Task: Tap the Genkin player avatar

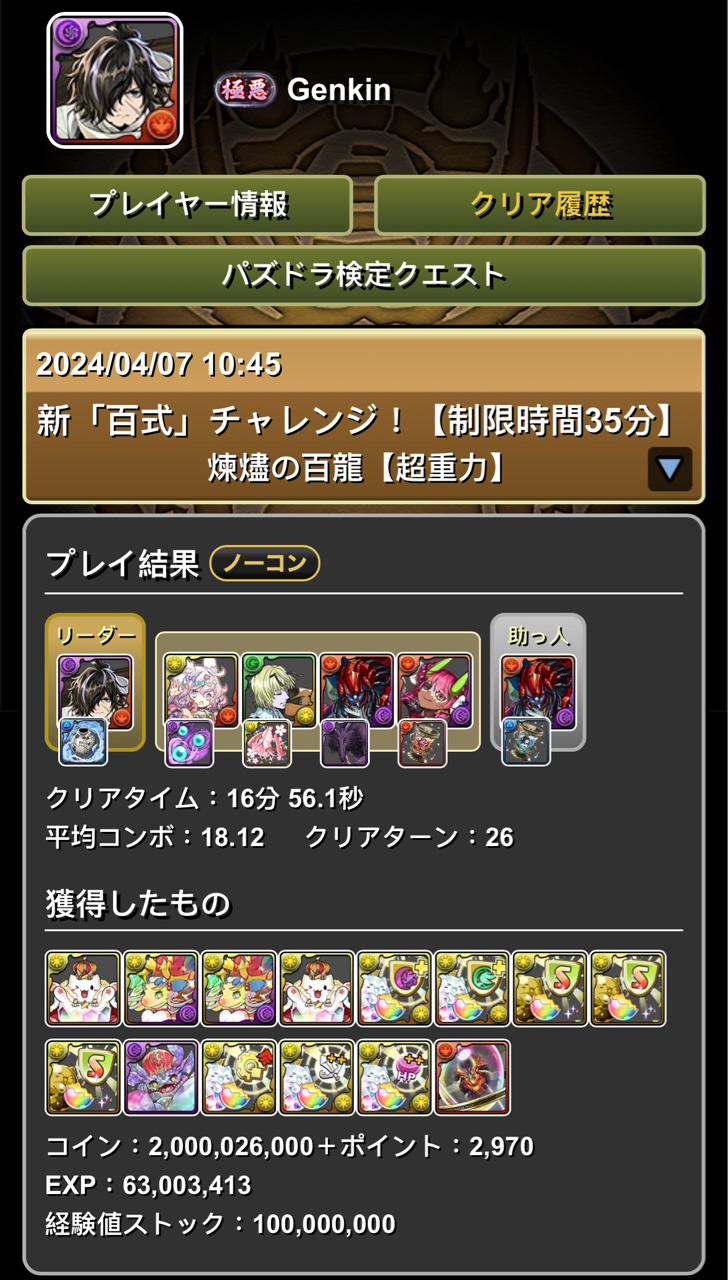Action: coord(115,81)
